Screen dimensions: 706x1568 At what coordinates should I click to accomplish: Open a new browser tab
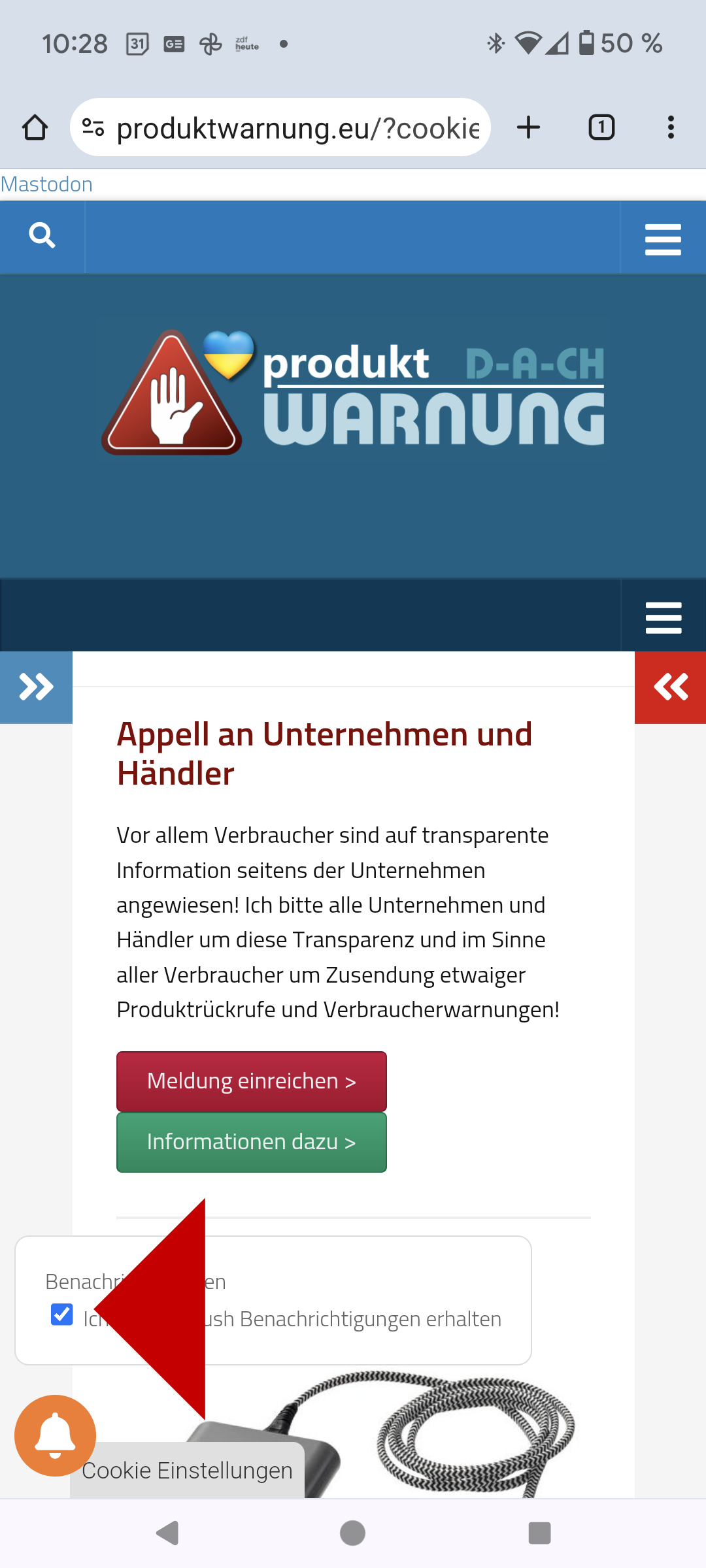pos(528,127)
